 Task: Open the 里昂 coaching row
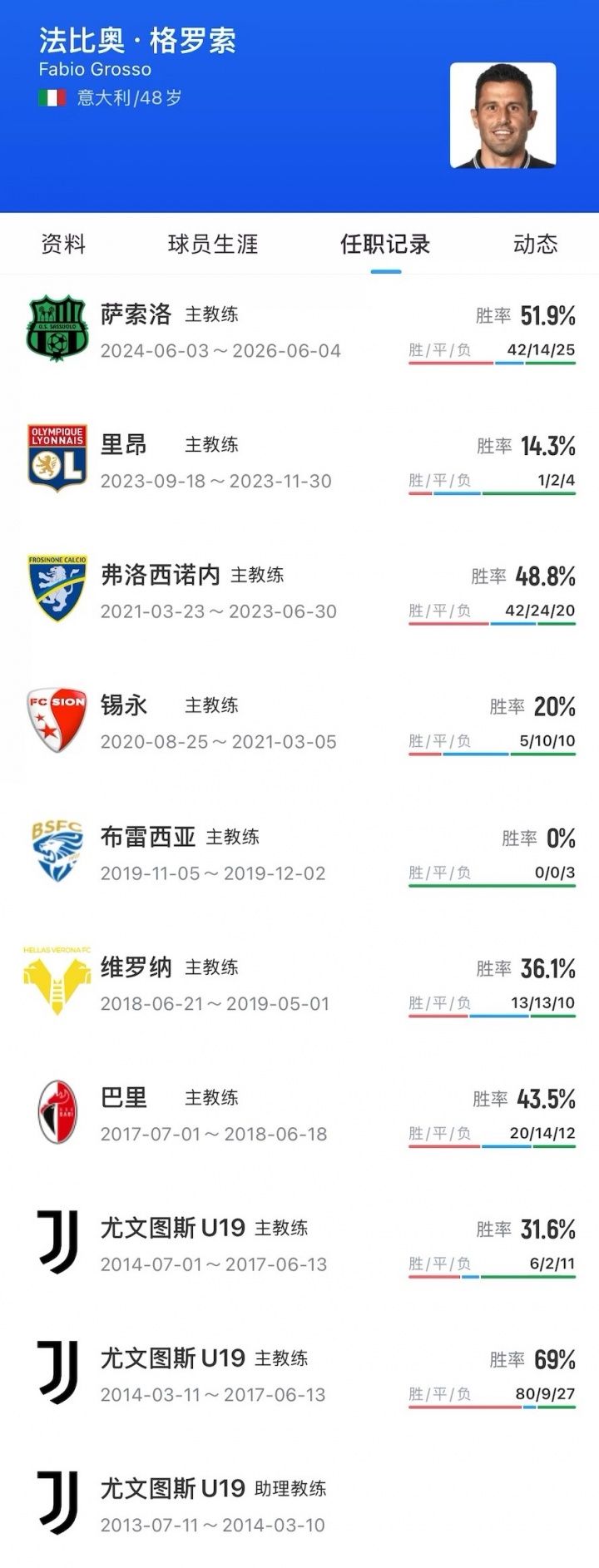pyautogui.click(x=299, y=460)
